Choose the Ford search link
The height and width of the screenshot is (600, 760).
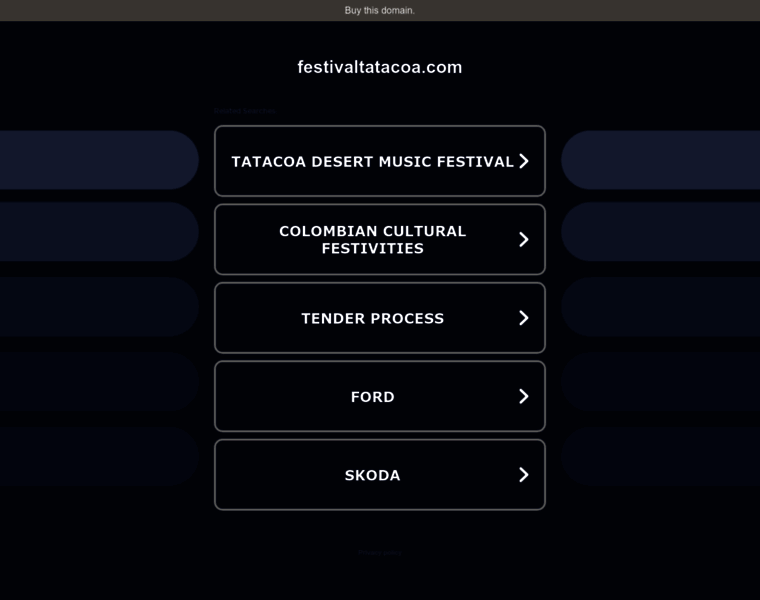pyautogui.click(x=379, y=396)
